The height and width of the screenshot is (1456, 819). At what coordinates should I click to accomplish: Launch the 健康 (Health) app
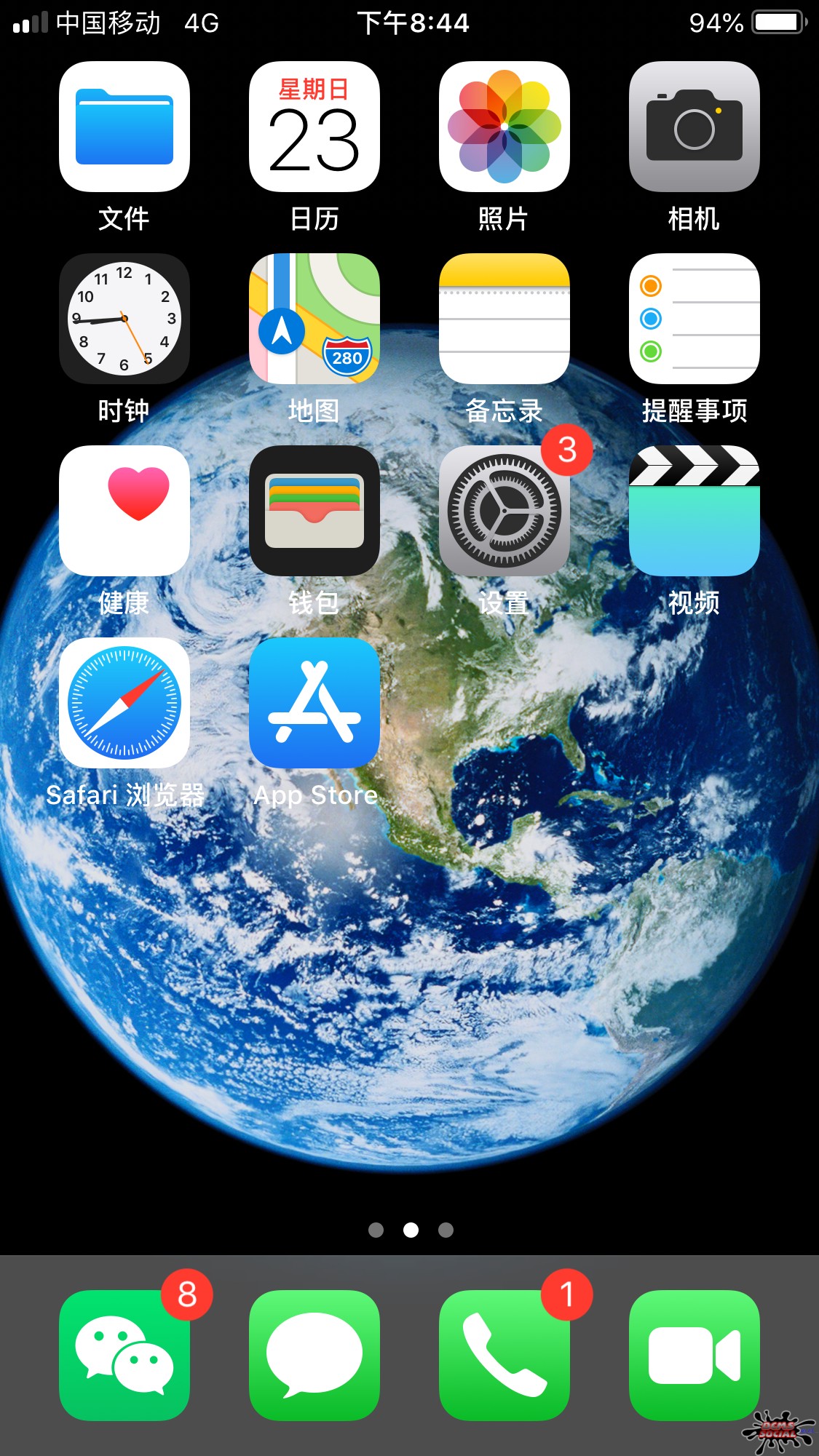coord(124,511)
